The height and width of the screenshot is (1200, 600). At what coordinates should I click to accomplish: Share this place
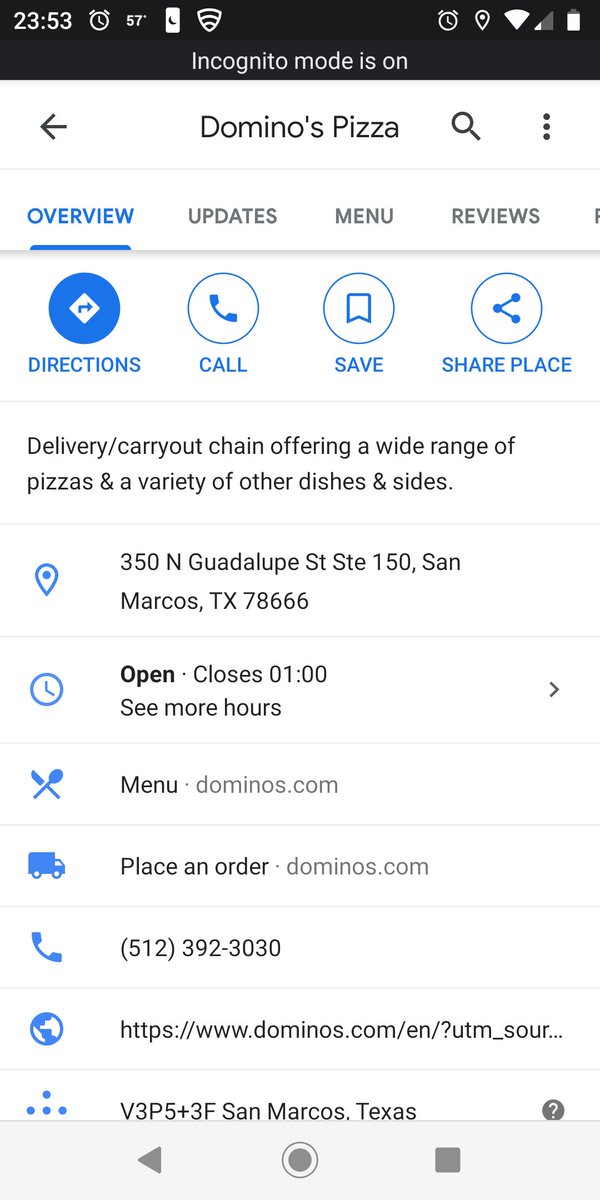point(506,310)
